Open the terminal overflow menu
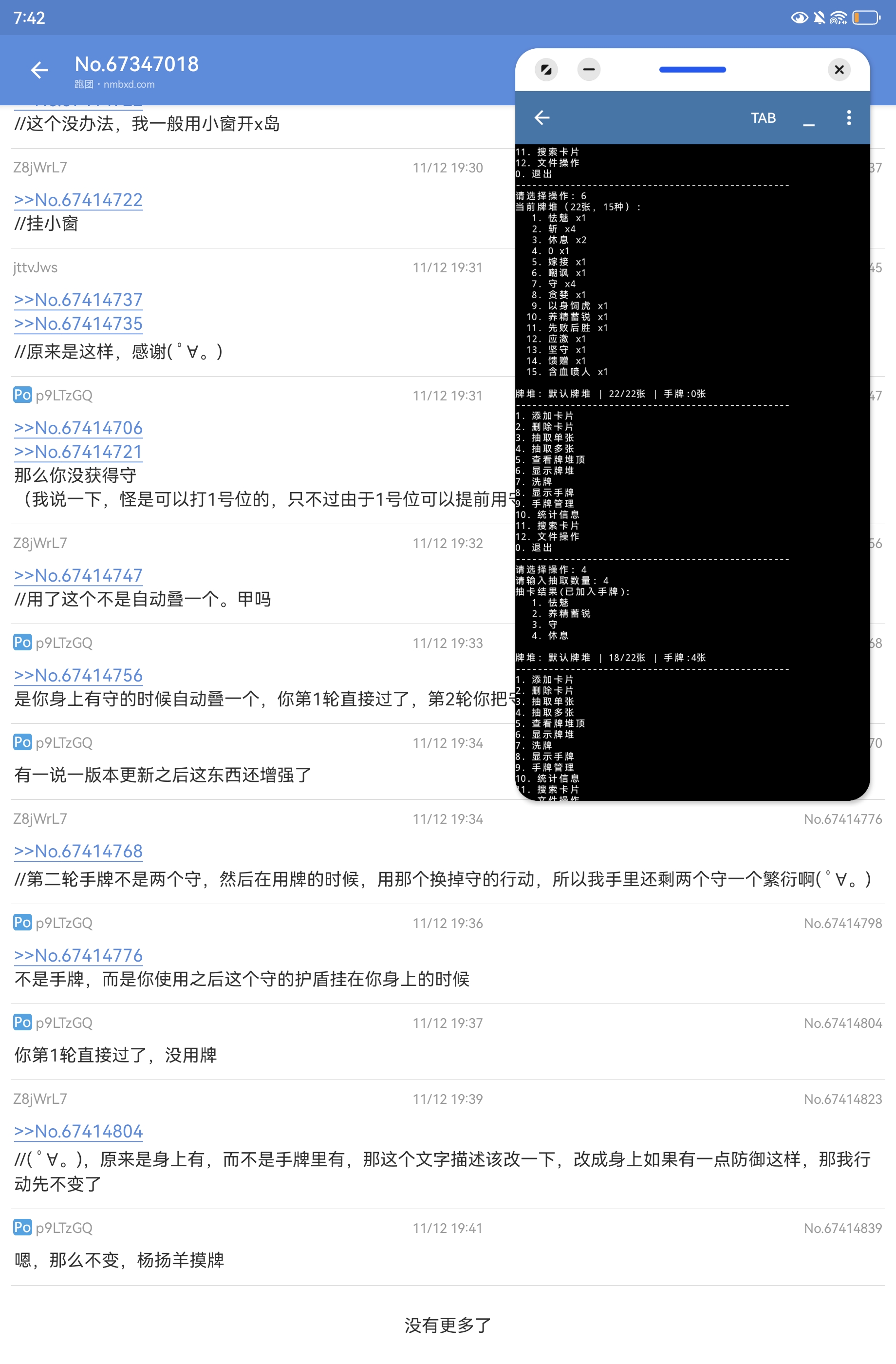 848,117
